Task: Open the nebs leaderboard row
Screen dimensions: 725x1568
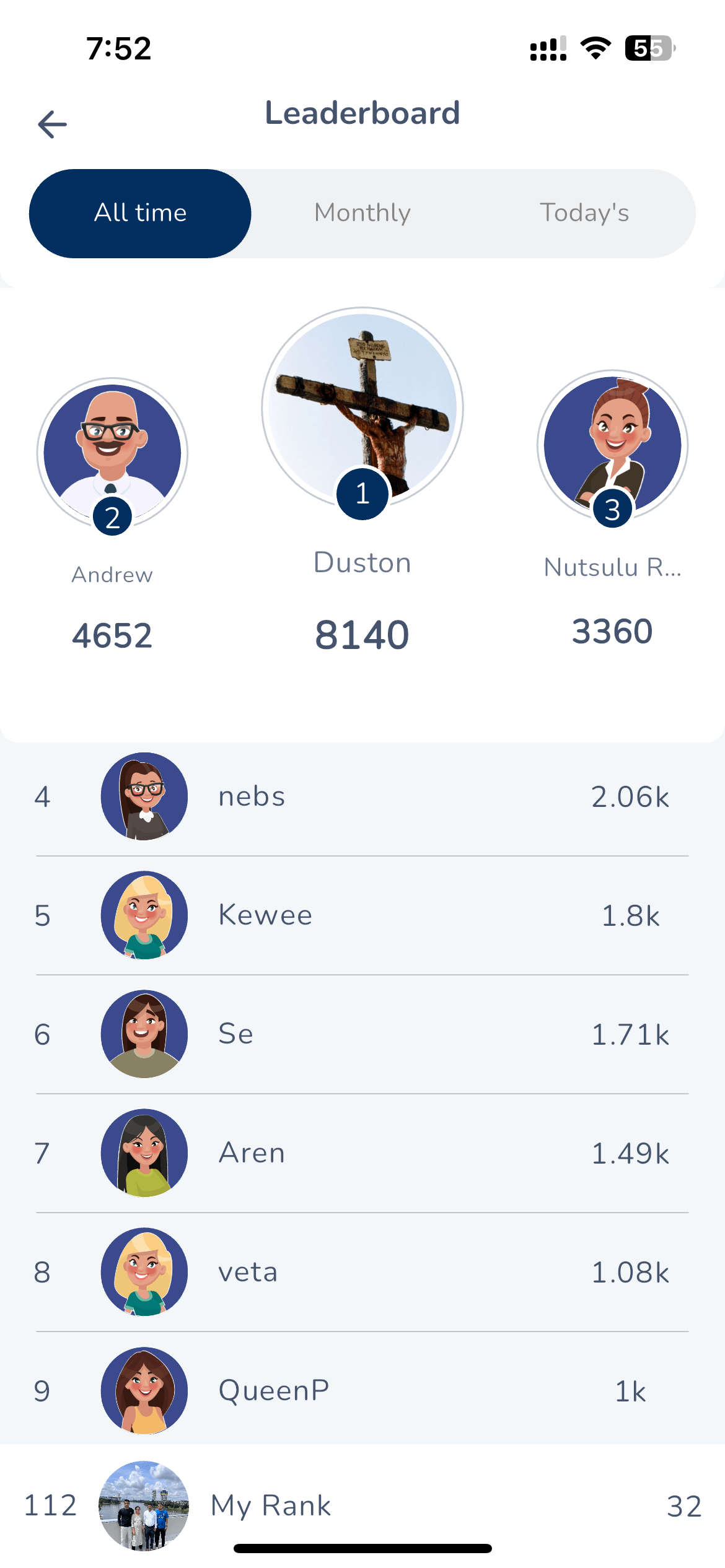Action: 362,796
